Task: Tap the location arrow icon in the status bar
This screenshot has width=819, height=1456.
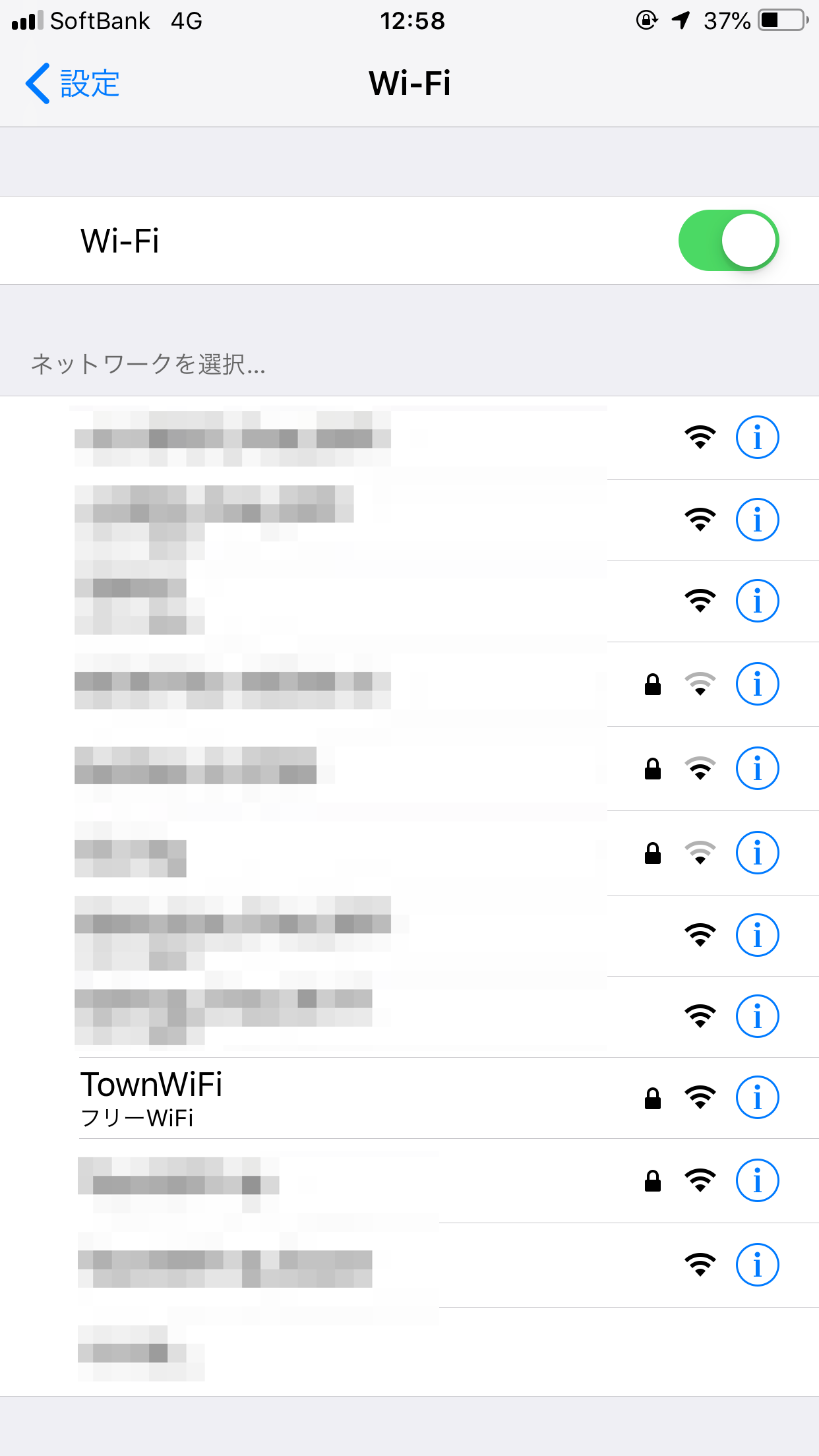Action: point(680,20)
